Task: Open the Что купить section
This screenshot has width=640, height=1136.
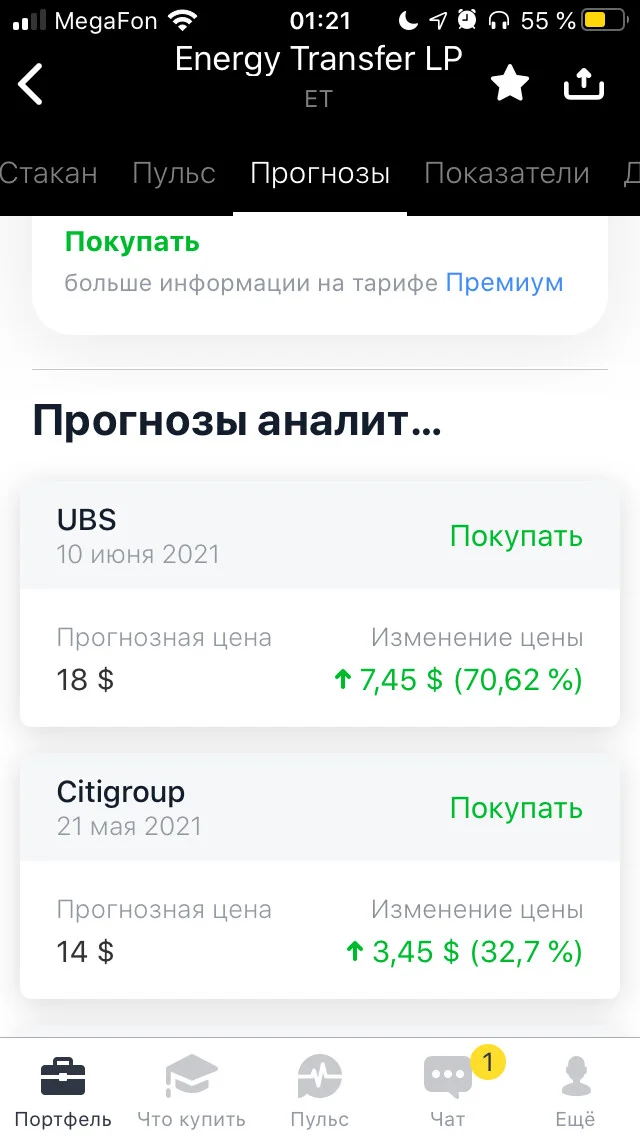Action: [x=191, y=1090]
